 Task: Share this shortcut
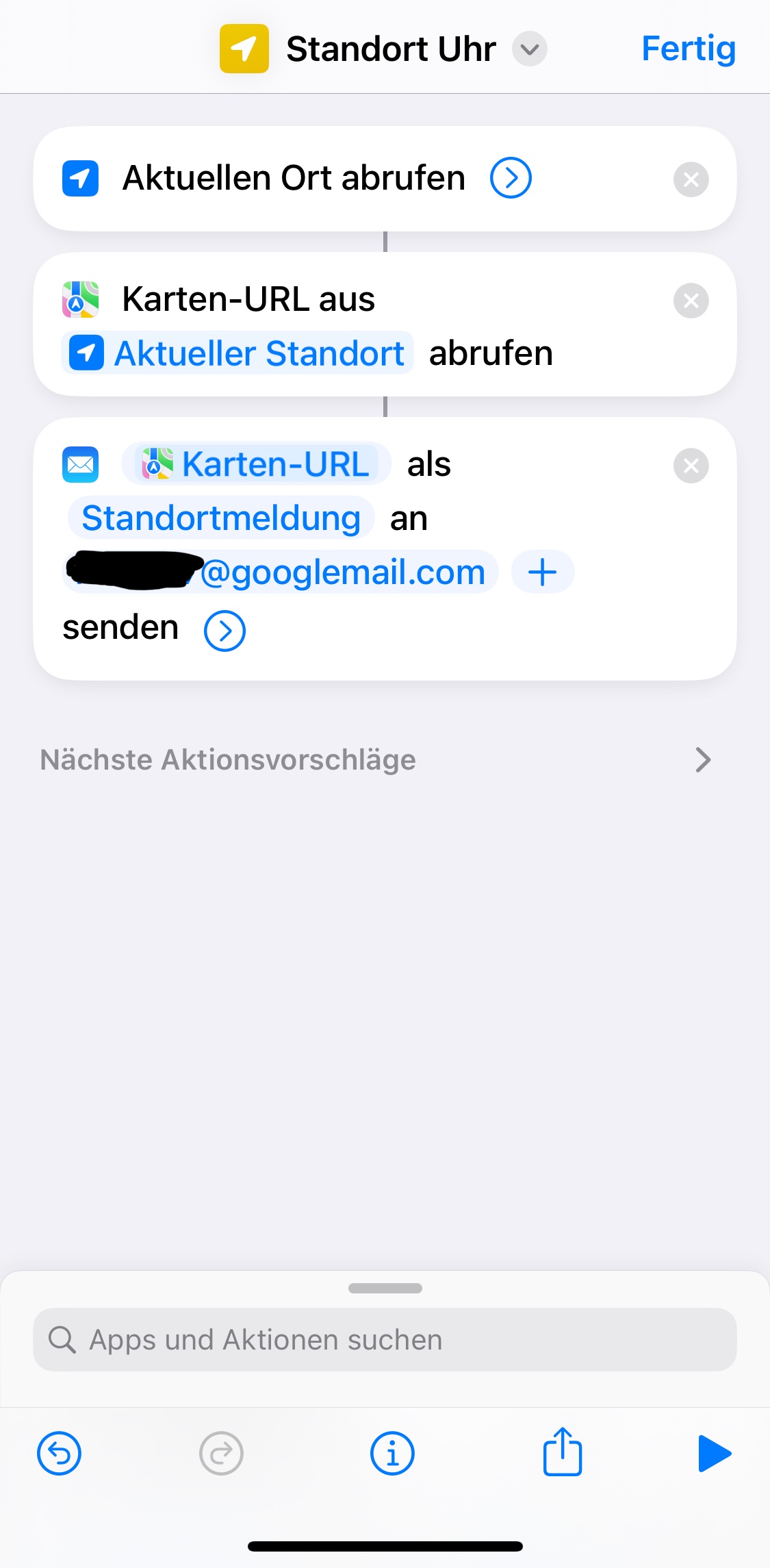pyautogui.click(x=563, y=1452)
